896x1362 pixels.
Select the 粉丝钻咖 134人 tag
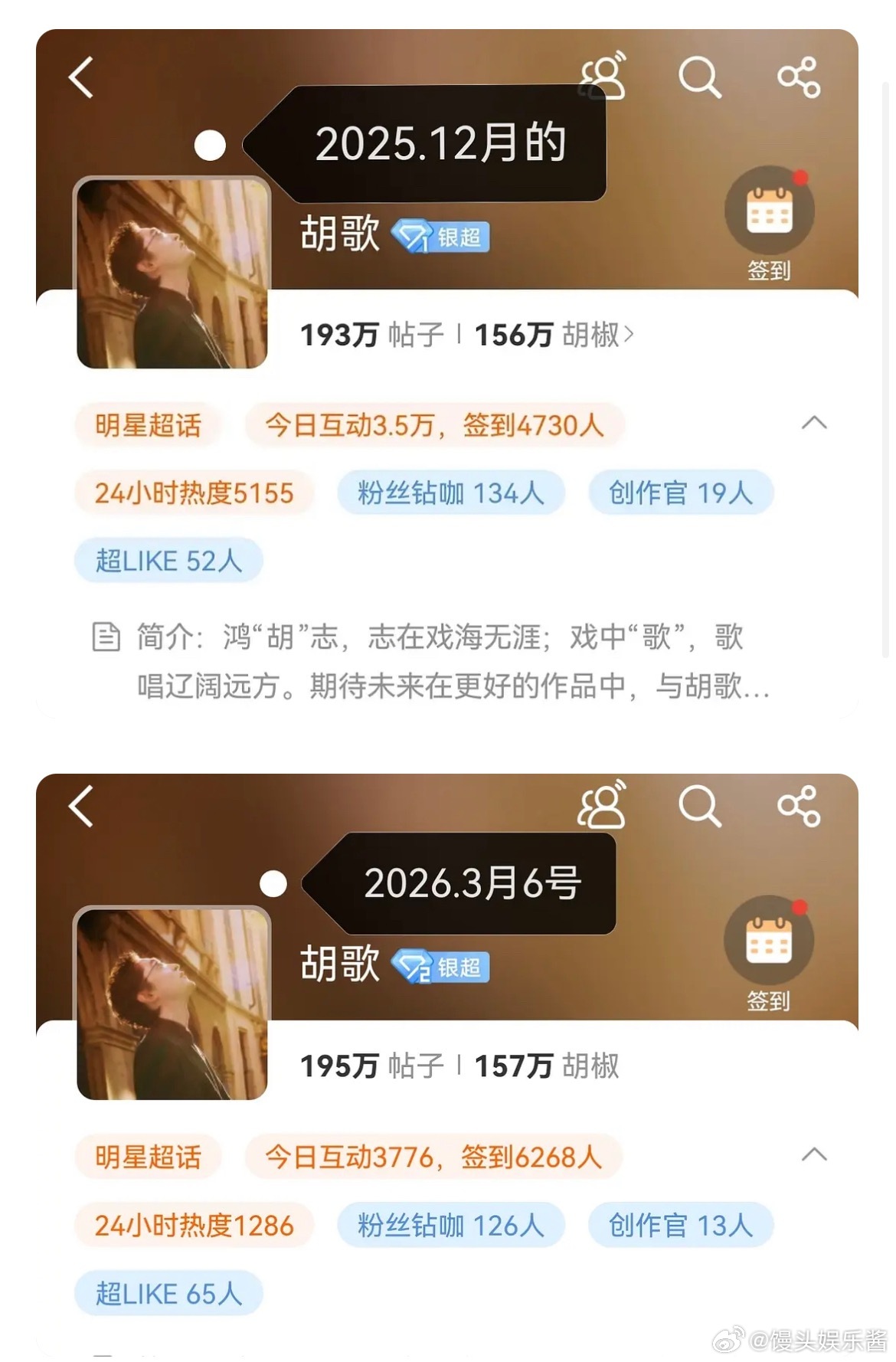tap(450, 493)
